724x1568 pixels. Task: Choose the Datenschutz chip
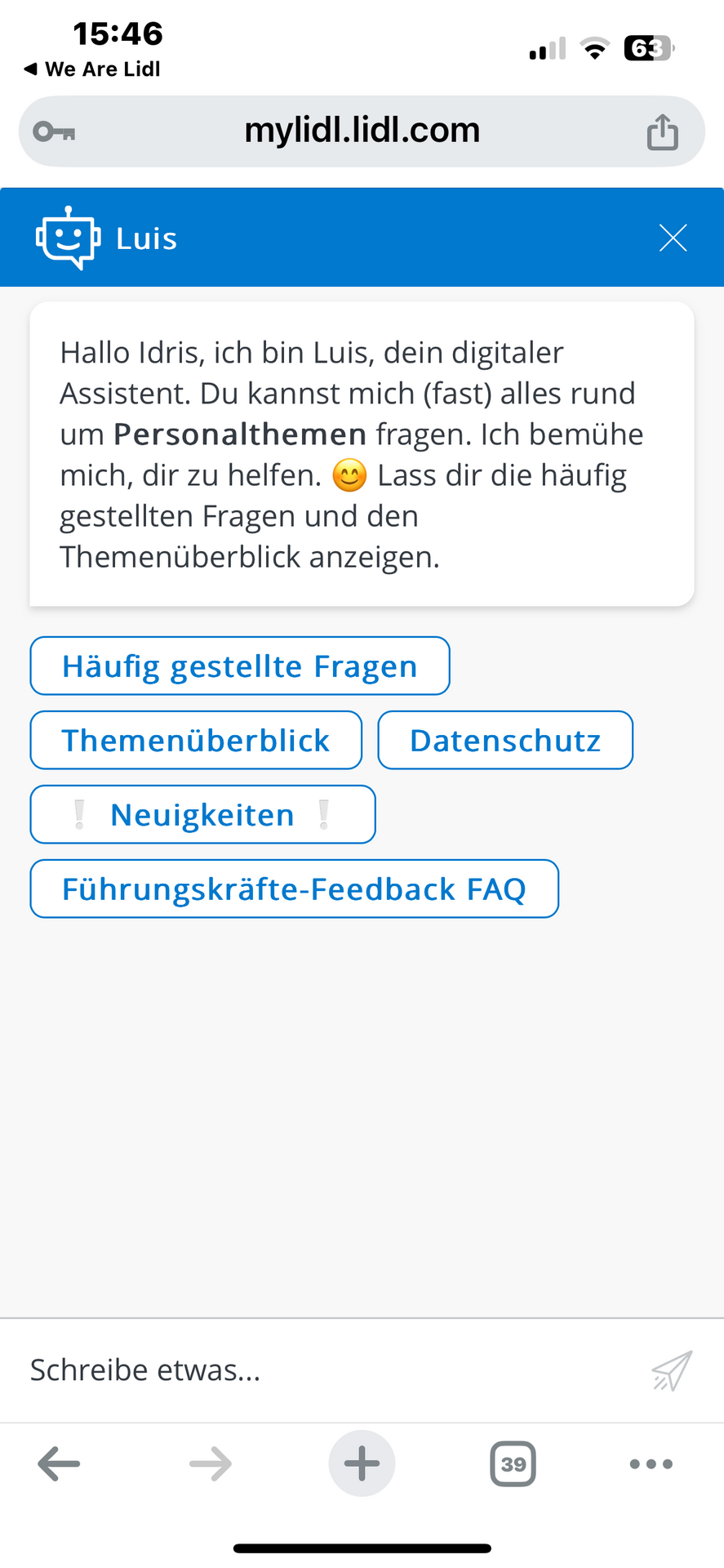tap(505, 741)
